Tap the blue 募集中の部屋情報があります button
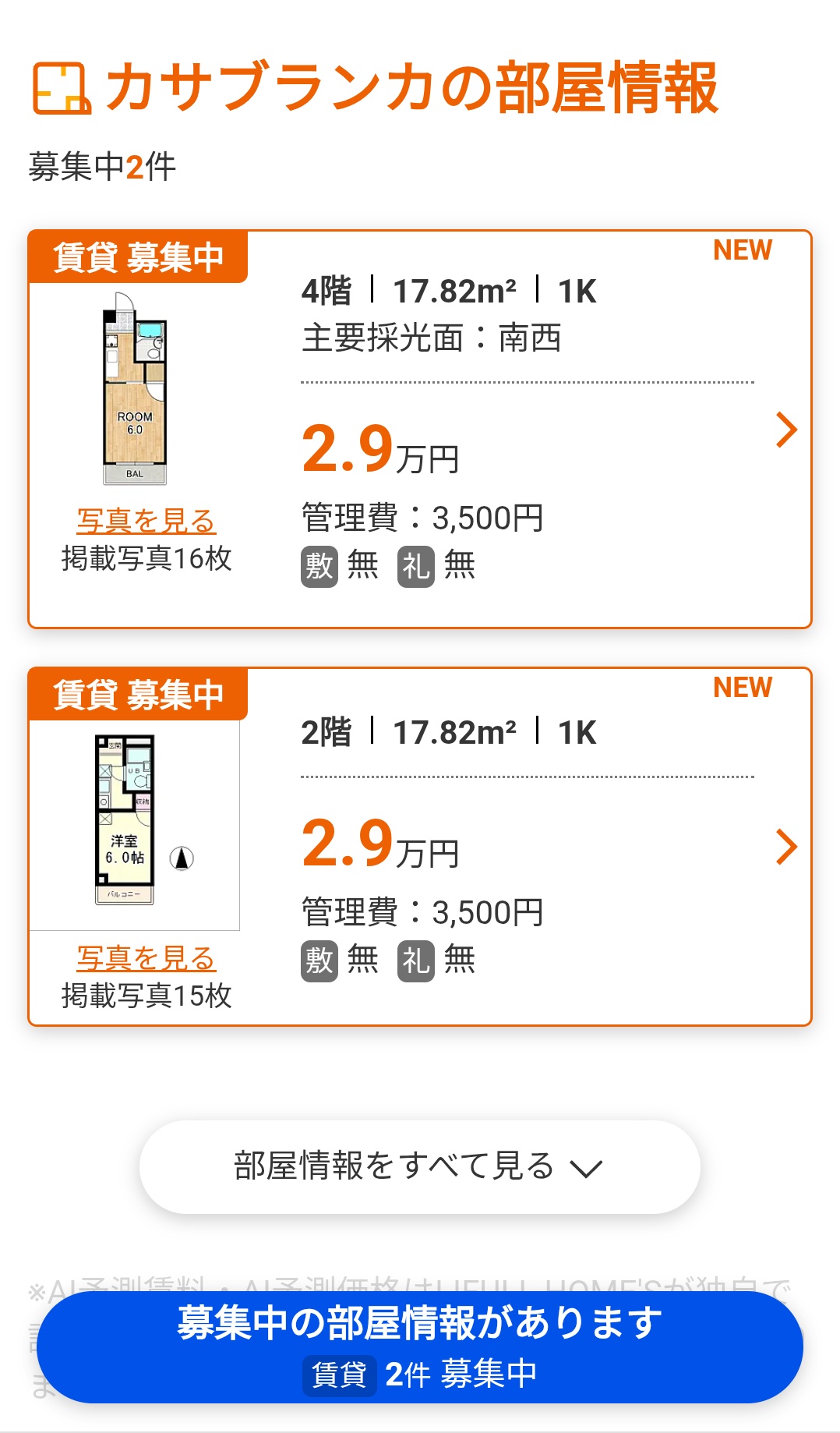The height and width of the screenshot is (1433, 840). [420, 1347]
